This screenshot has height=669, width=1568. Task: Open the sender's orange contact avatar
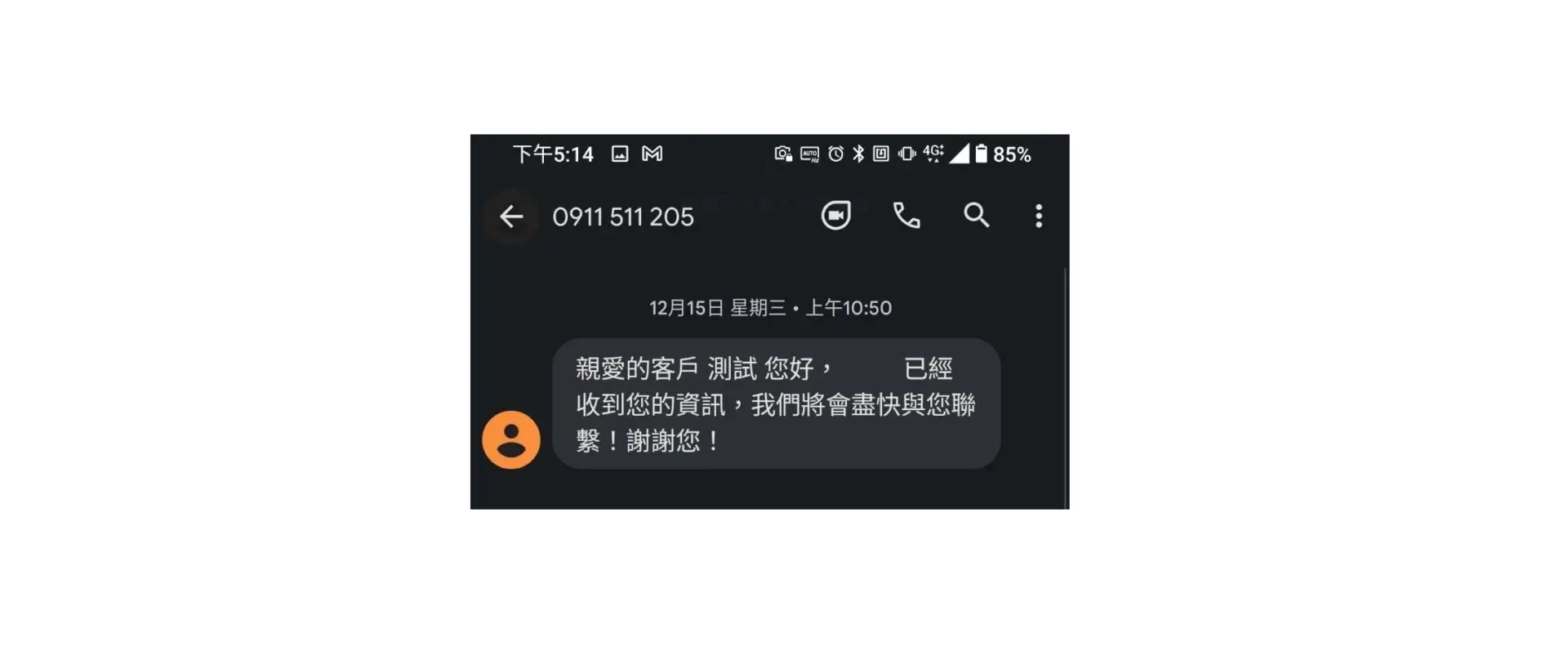[x=511, y=439]
